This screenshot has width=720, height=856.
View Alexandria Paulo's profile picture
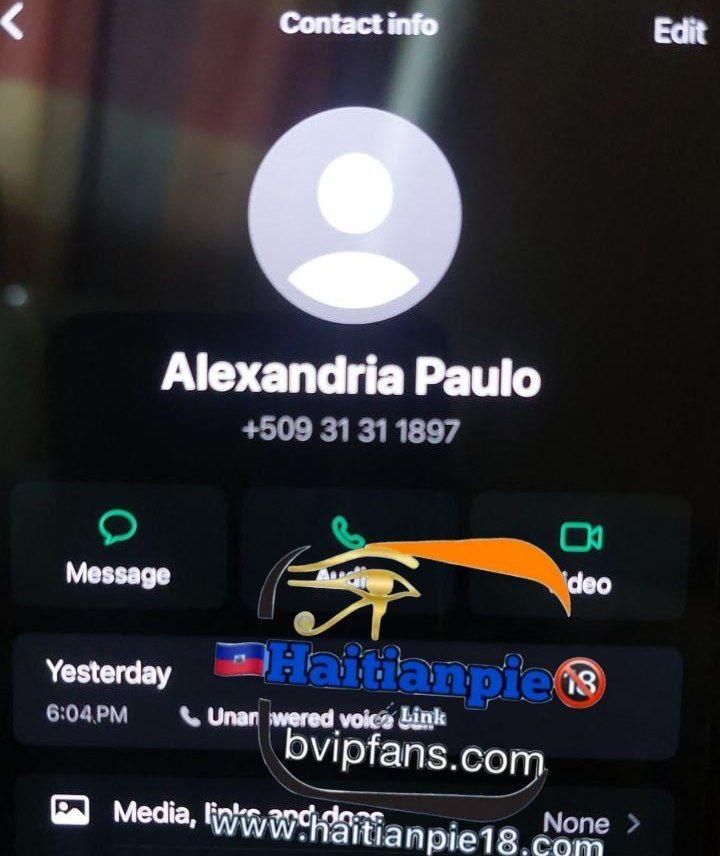354,215
